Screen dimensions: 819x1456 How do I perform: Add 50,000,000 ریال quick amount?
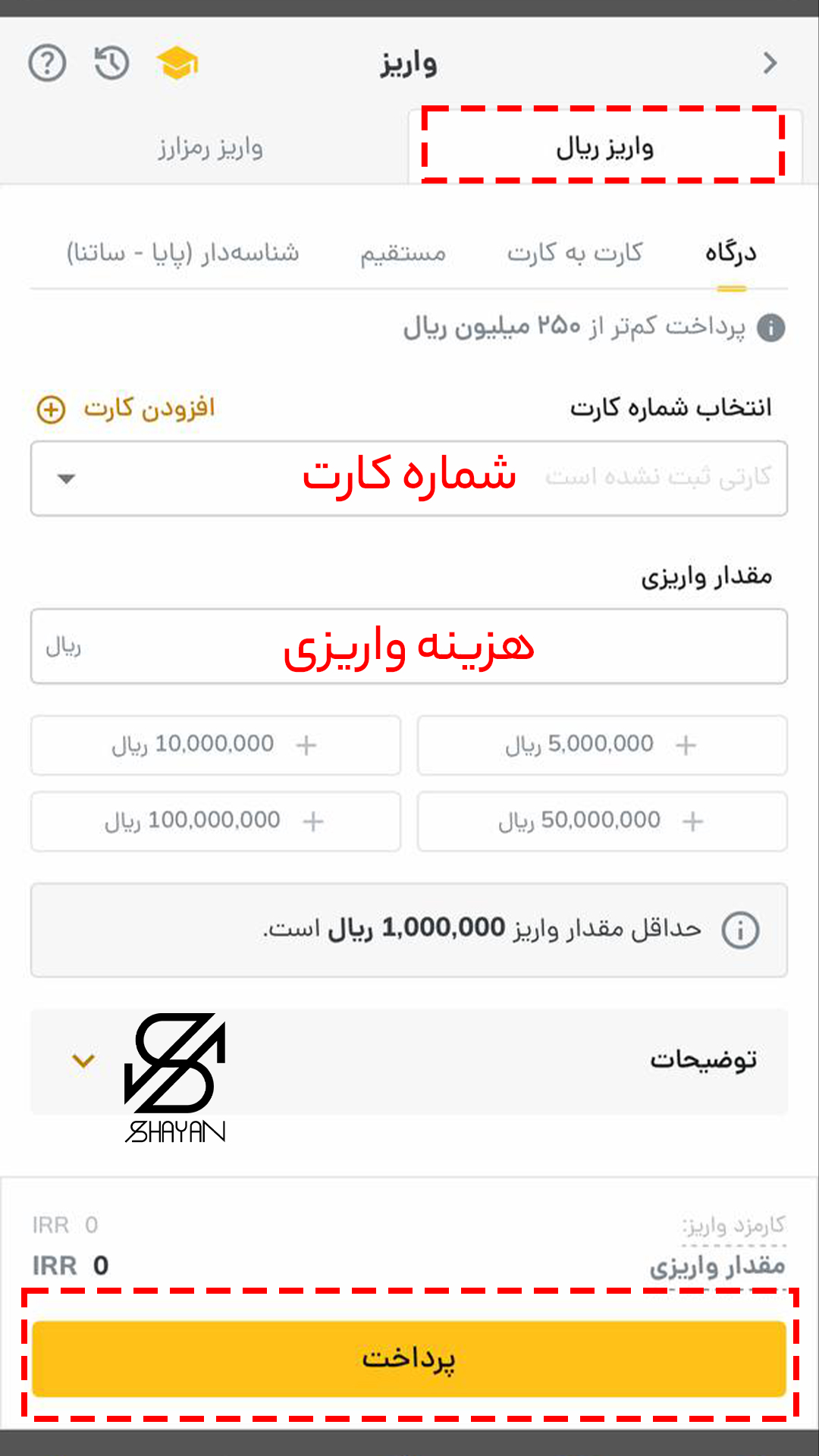(x=602, y=821)
